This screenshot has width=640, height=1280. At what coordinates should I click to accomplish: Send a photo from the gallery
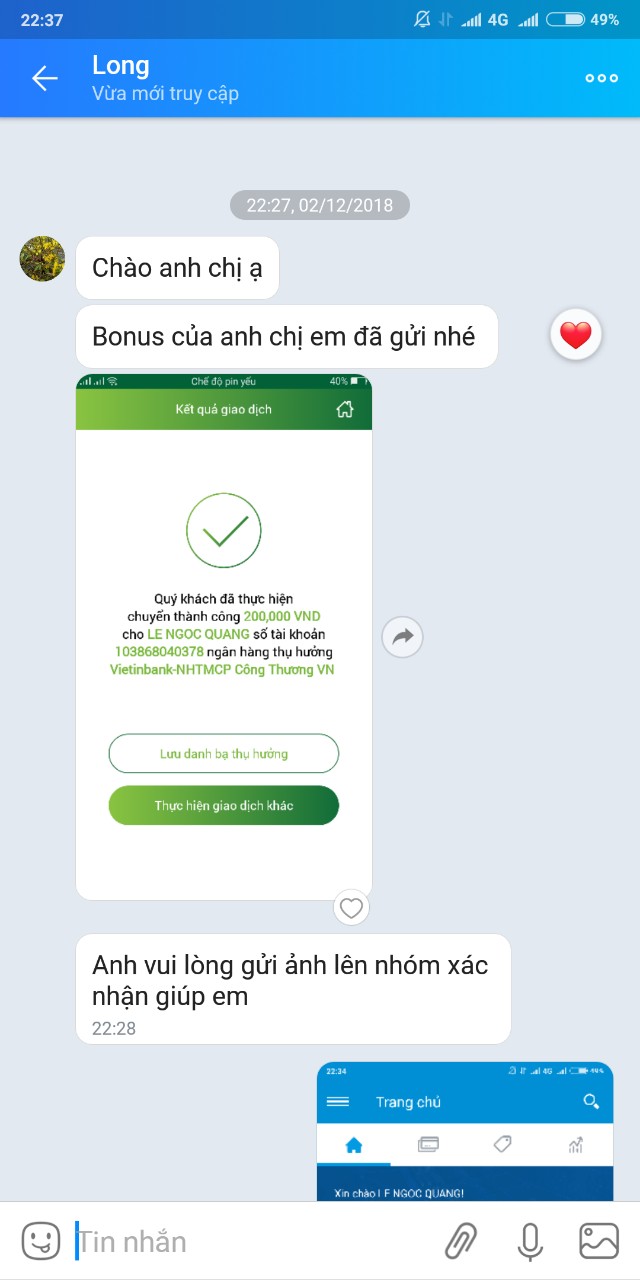598,1241
